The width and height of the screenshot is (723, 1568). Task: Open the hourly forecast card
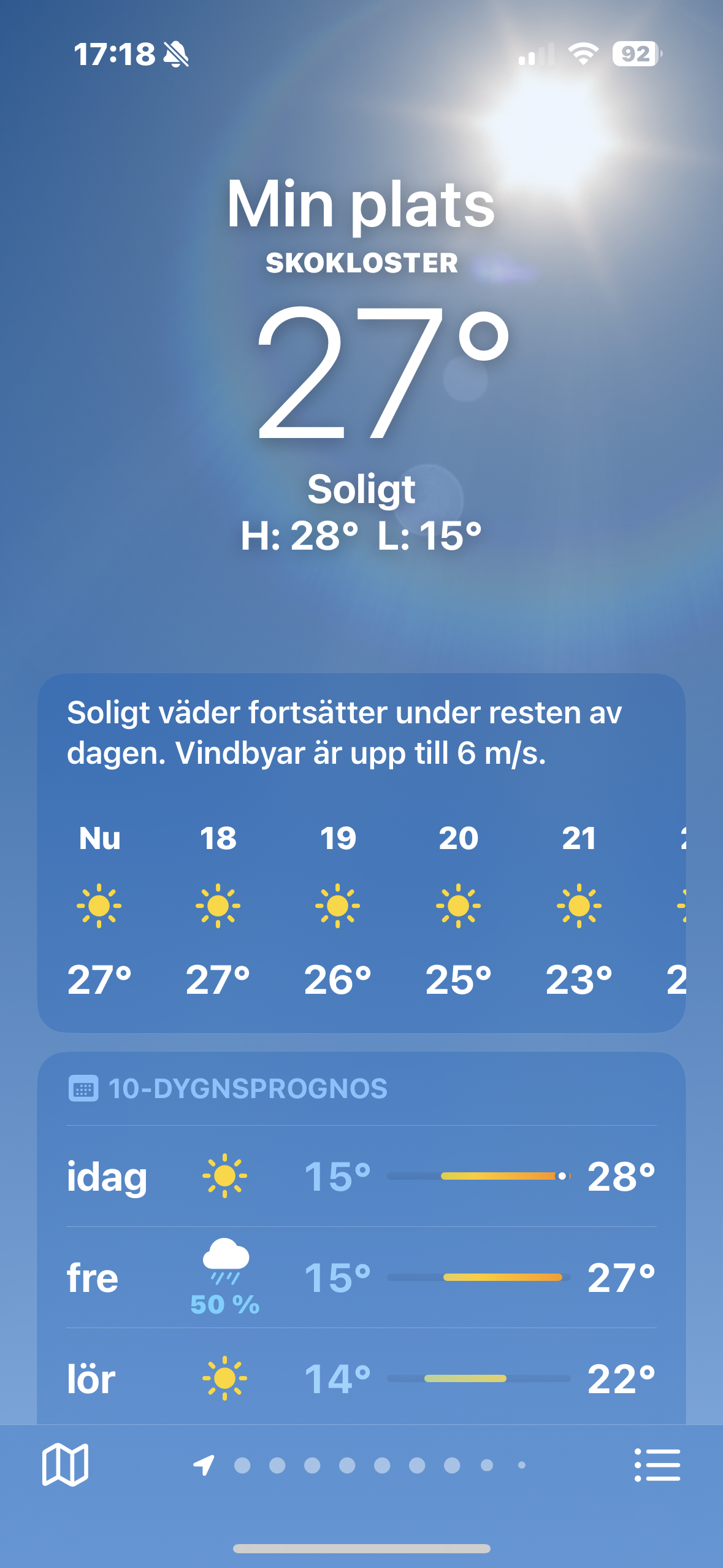pos(361,908)
